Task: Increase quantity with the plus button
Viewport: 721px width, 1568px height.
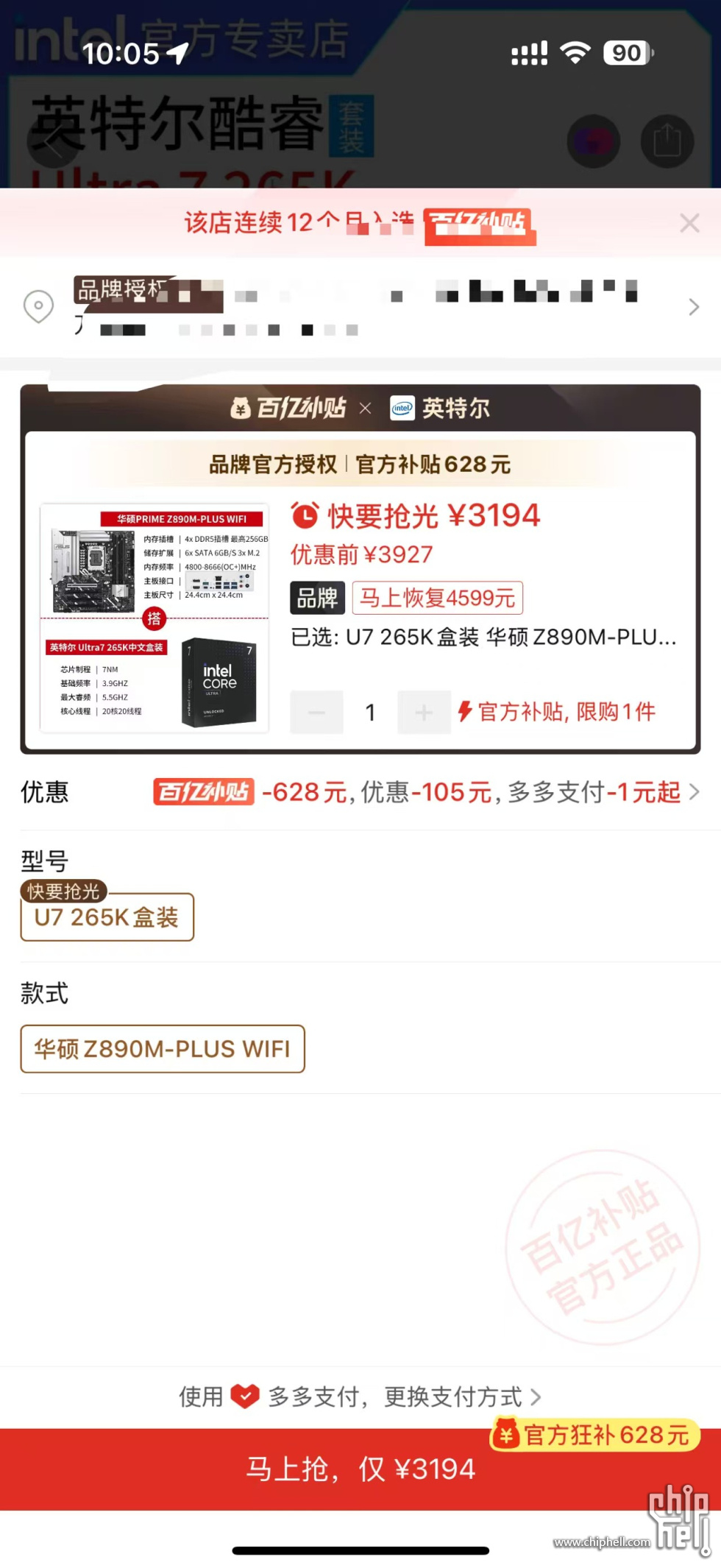Action: pyautogui.click(x=424, y=712)
